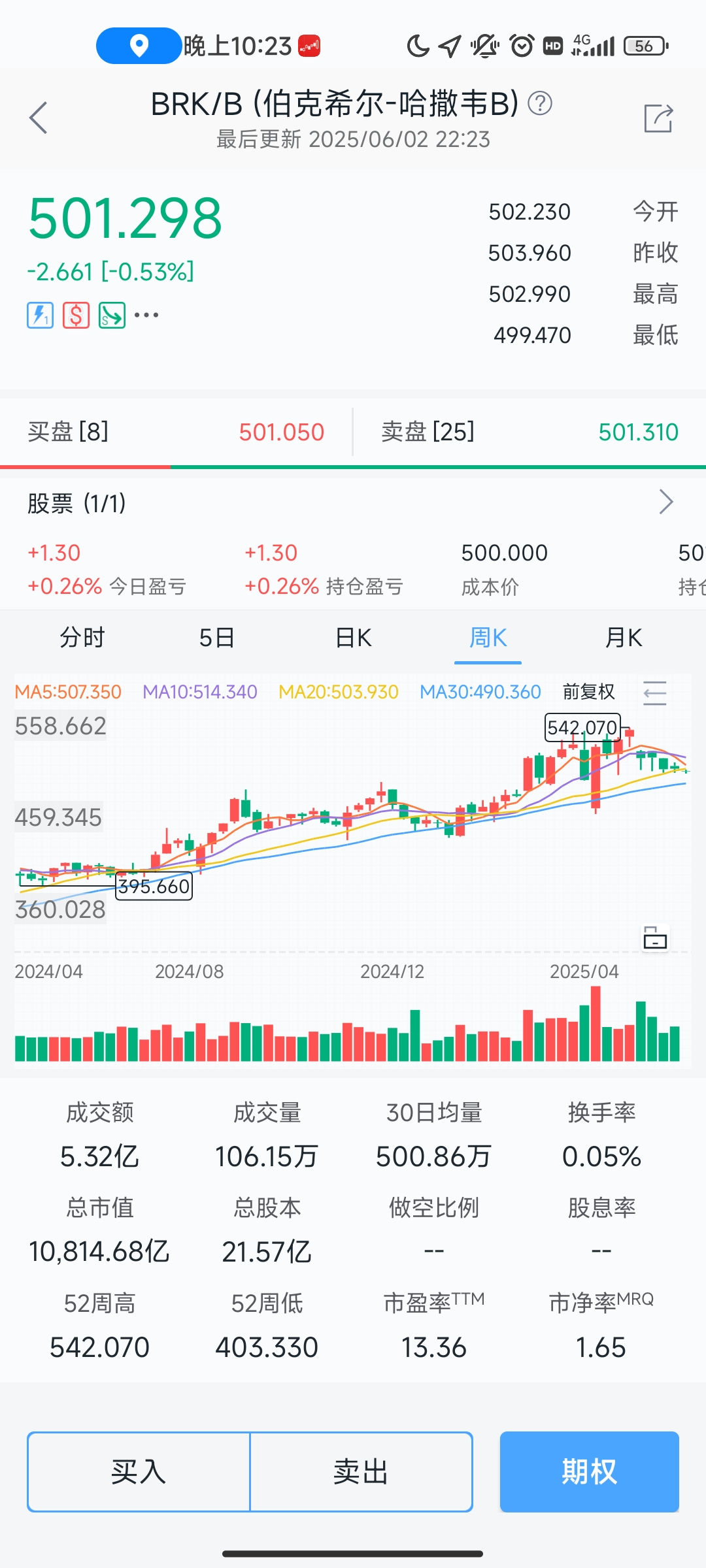706x1568 pixels.
Task: Go back using the top-left arrow
Action: [x=39, y=118]
